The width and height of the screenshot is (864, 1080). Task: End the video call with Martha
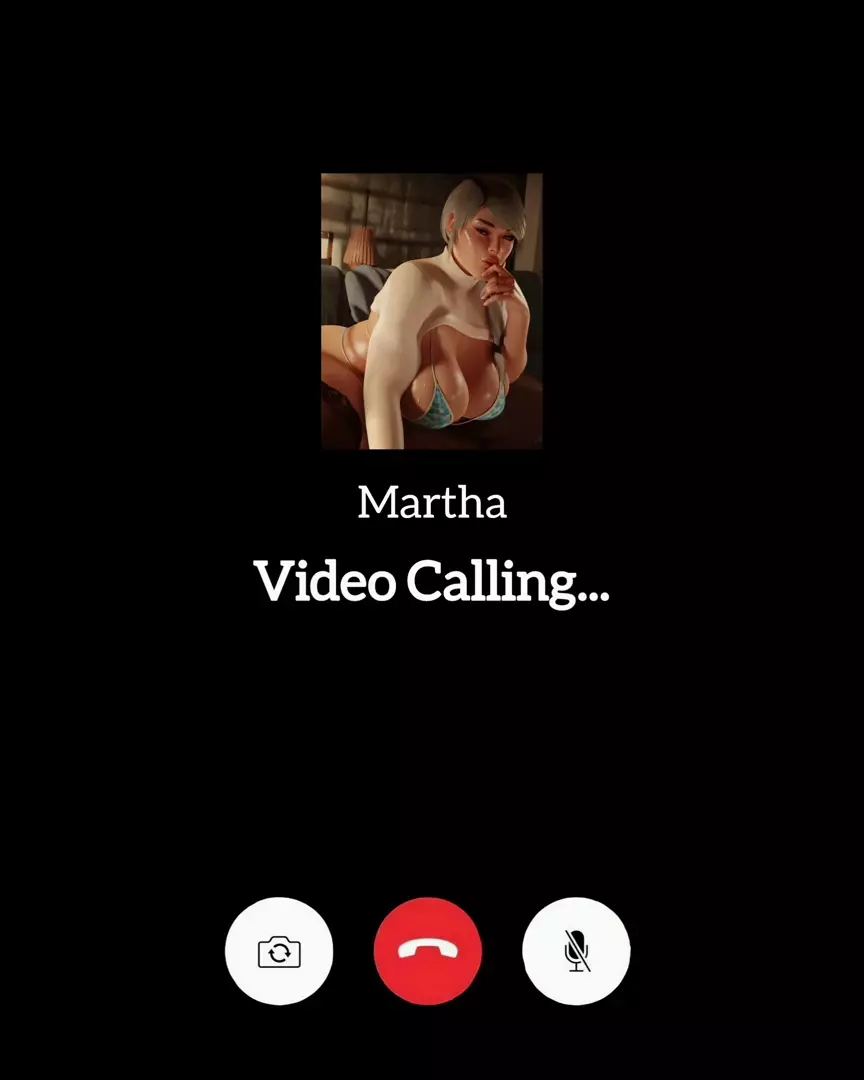pyautogui.click(x=428, y=951)
